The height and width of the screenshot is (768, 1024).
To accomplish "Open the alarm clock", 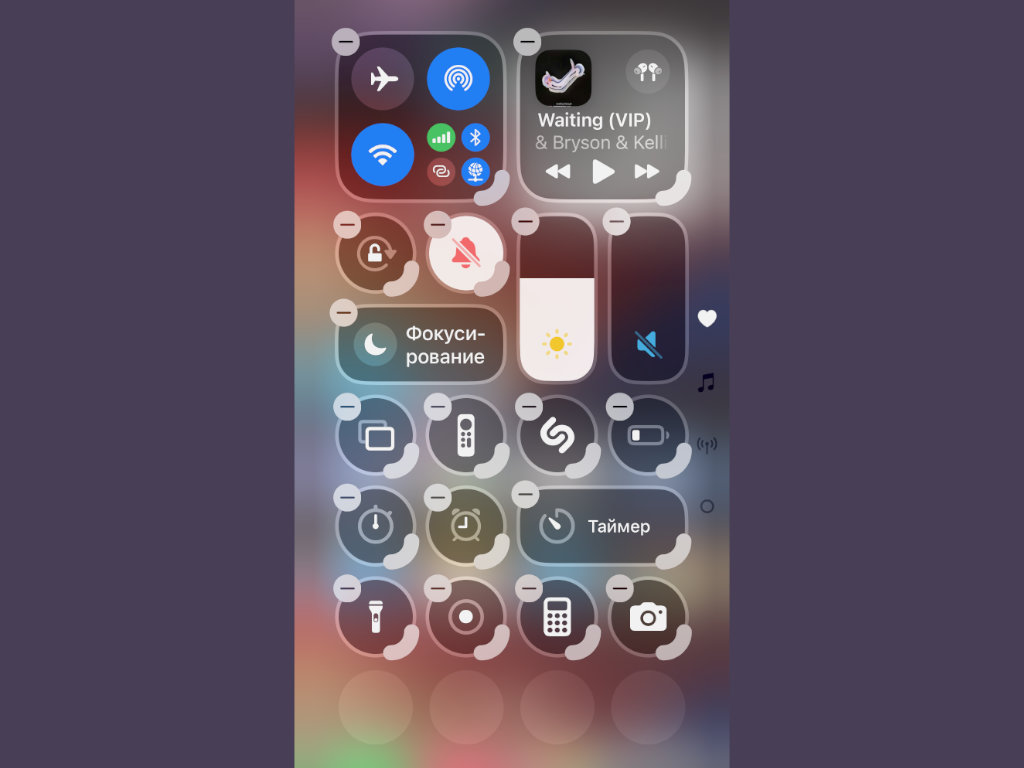I will (466, 526).
